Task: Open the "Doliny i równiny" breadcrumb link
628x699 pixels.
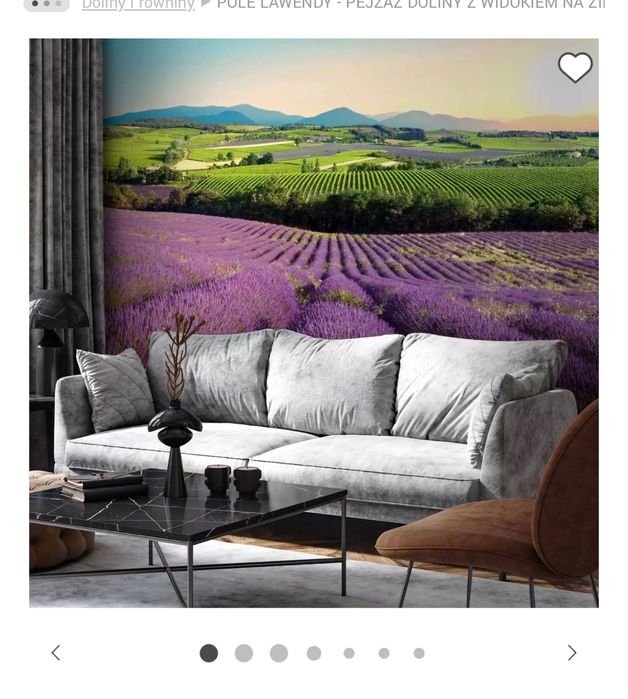Action: pos(138,5)
